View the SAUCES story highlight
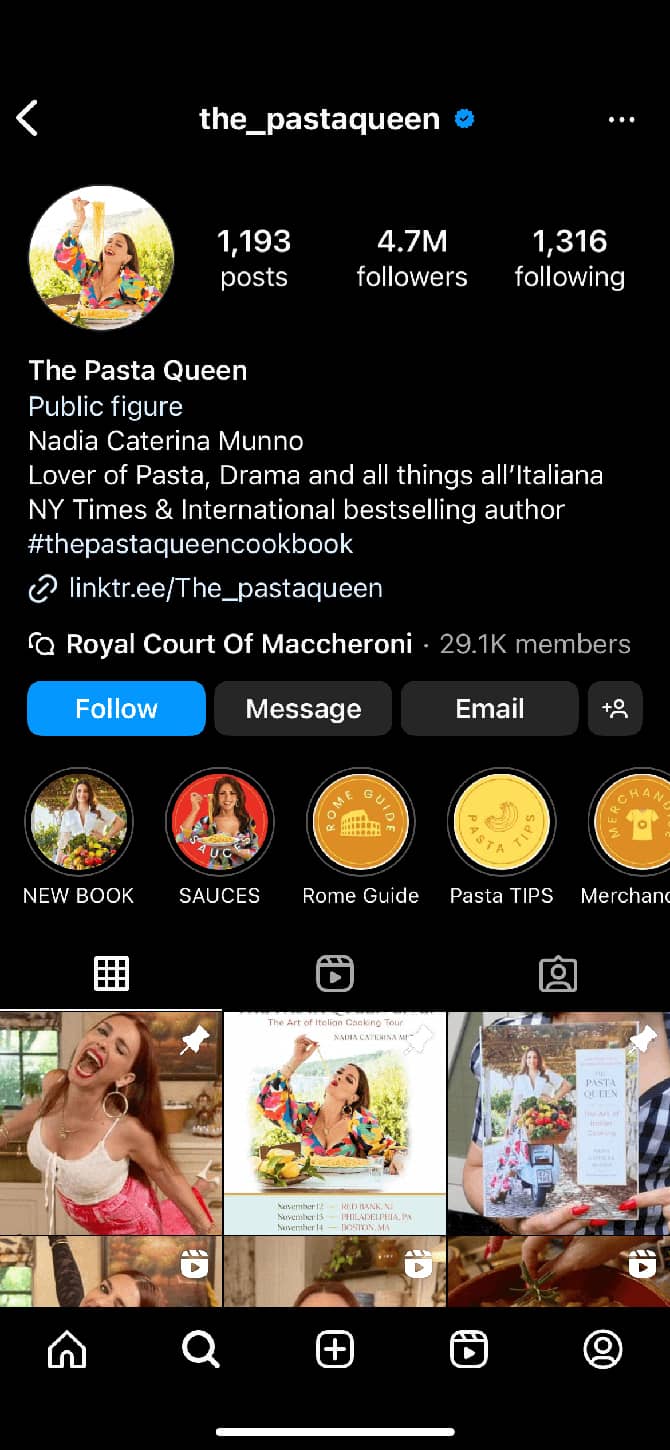 [x=219, y=822]
